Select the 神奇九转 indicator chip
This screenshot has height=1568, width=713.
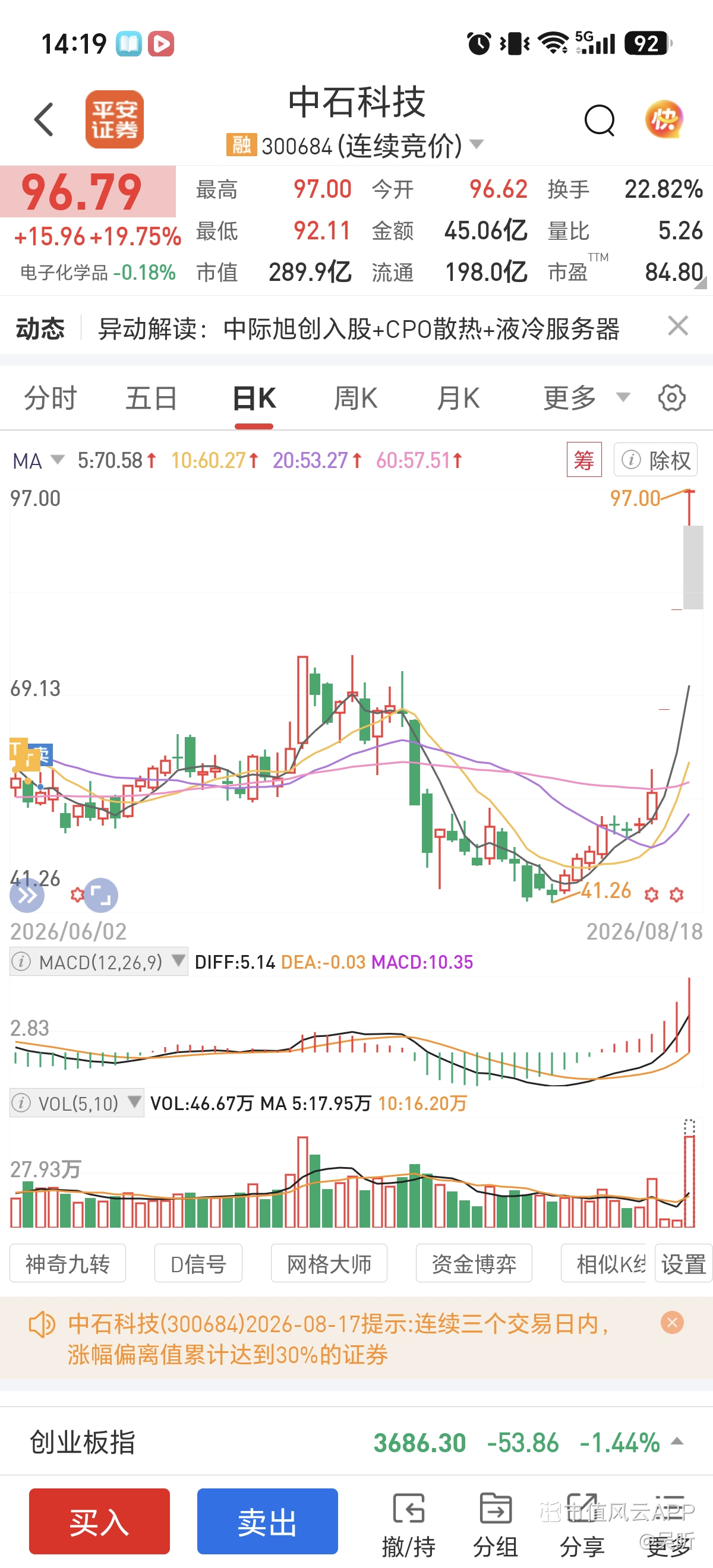point(68,1264)
